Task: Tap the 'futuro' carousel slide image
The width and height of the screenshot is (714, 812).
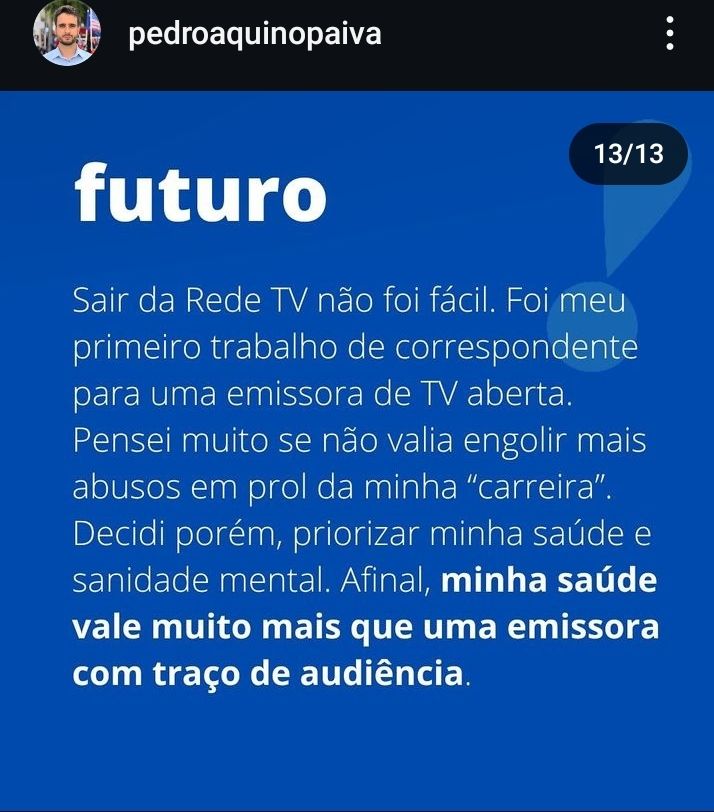Action: click(357, 450)
